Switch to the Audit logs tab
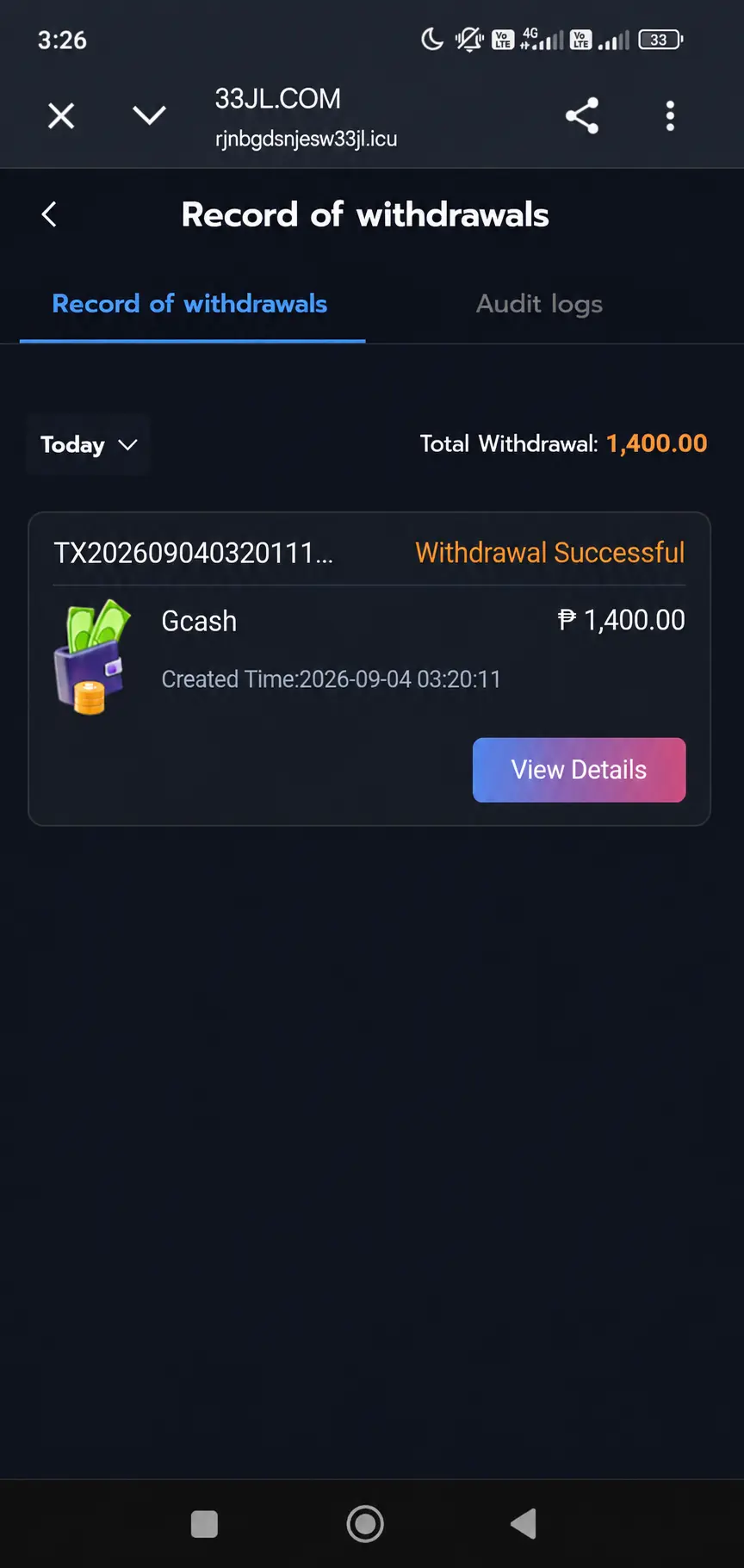Screen dimensions: 744x1568 coord(539,304)
